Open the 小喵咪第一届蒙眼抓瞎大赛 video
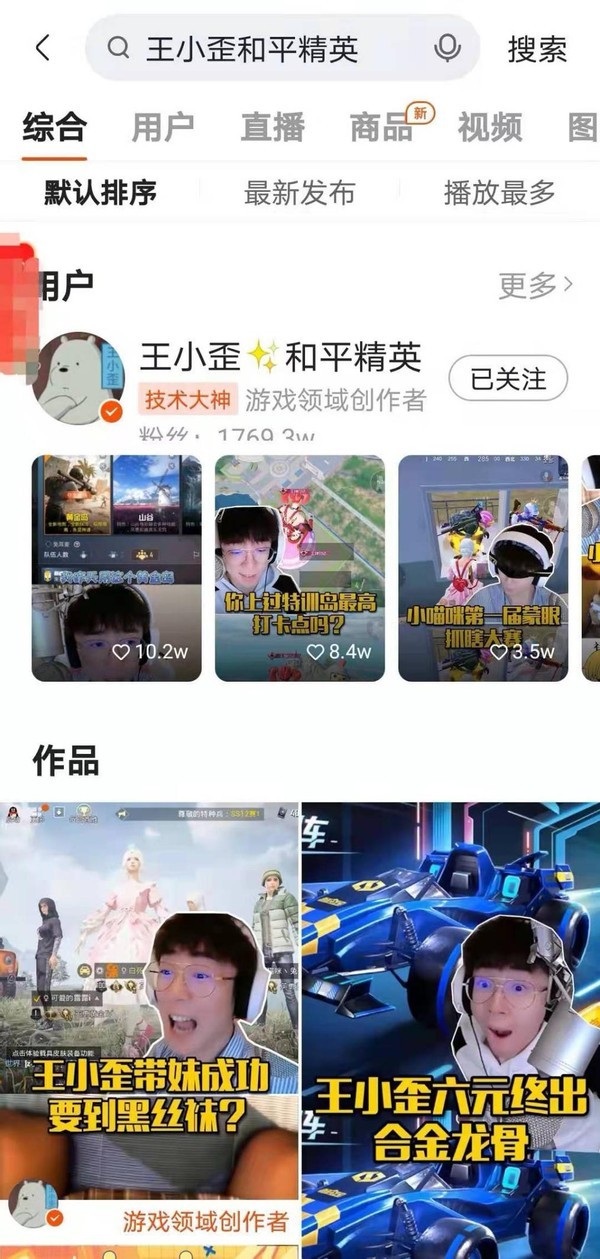Viewport: 600px width, 1259px height. [482, 567]
